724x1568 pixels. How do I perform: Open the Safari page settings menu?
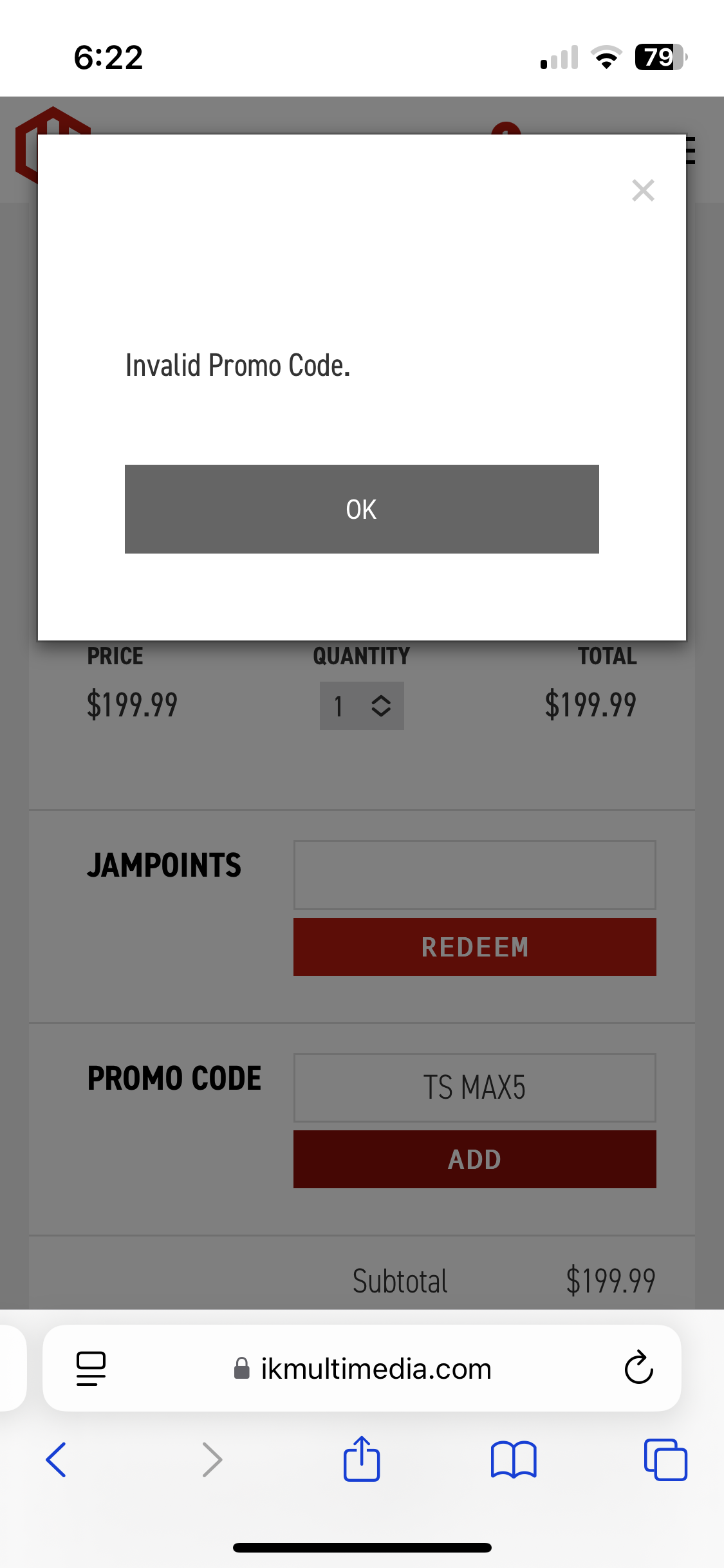pyautogui.click(x=91, y=1368)
